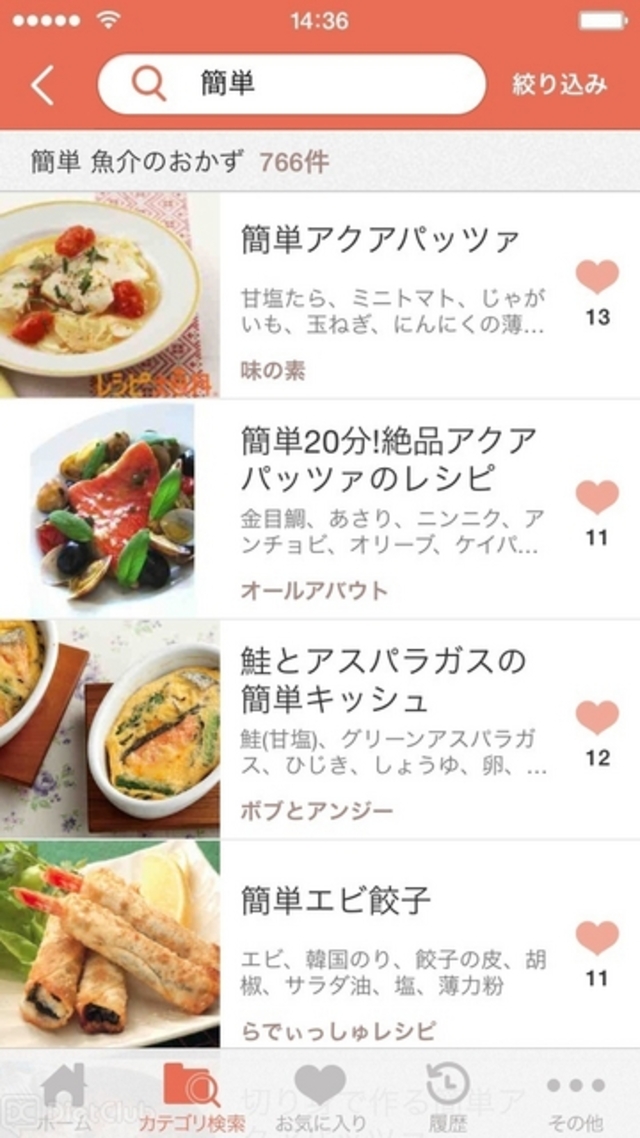Open the その他 more tab
The image size is (640, 1138).
[576, 1096]
